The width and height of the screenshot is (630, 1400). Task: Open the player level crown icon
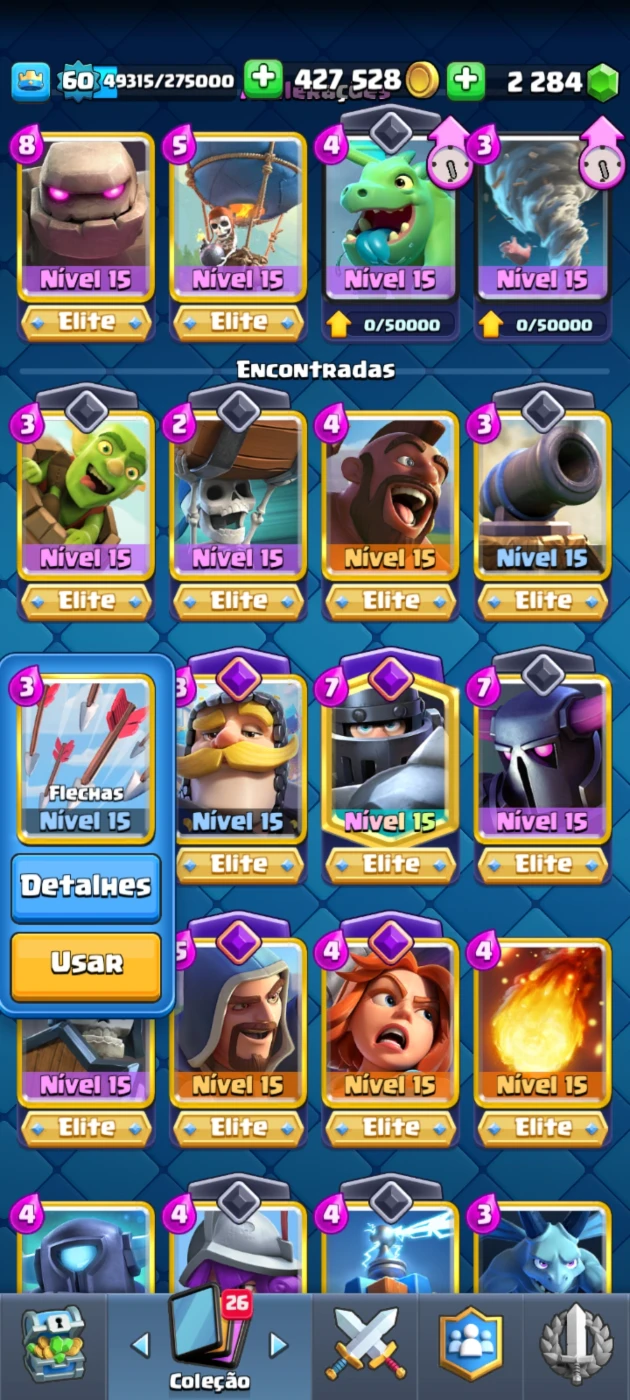click(x=31, y=81)
